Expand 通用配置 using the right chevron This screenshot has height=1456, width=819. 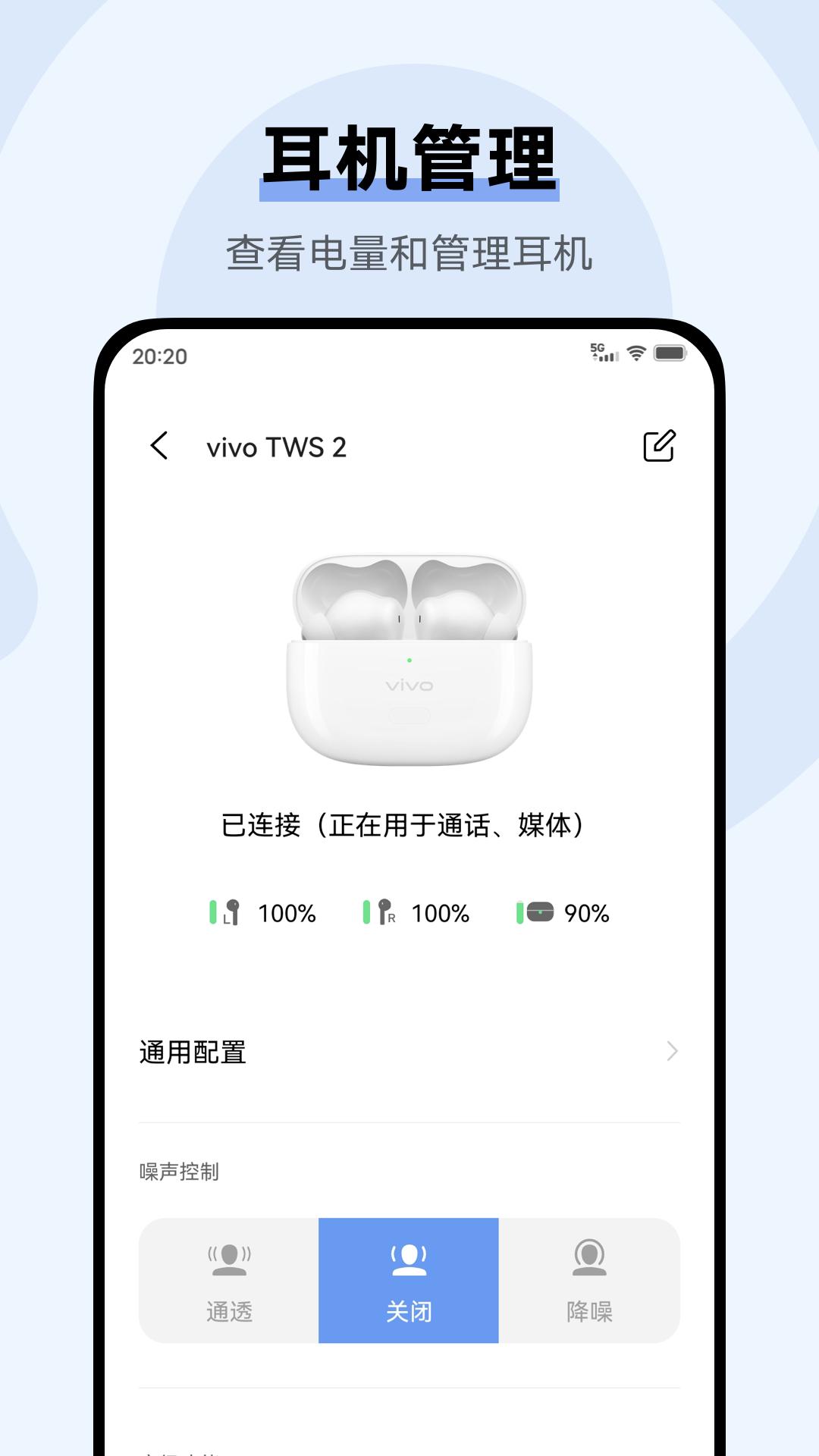point(672,1051)
